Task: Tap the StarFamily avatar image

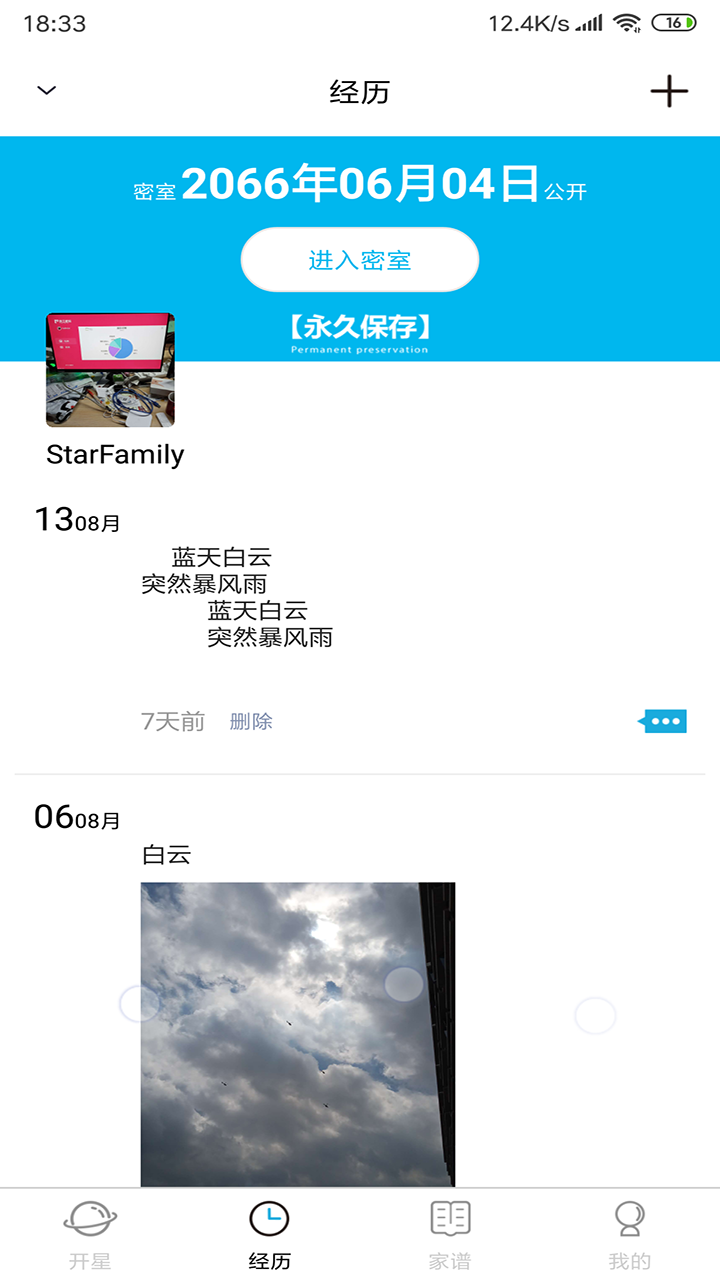Action: (x=110, y=370)
